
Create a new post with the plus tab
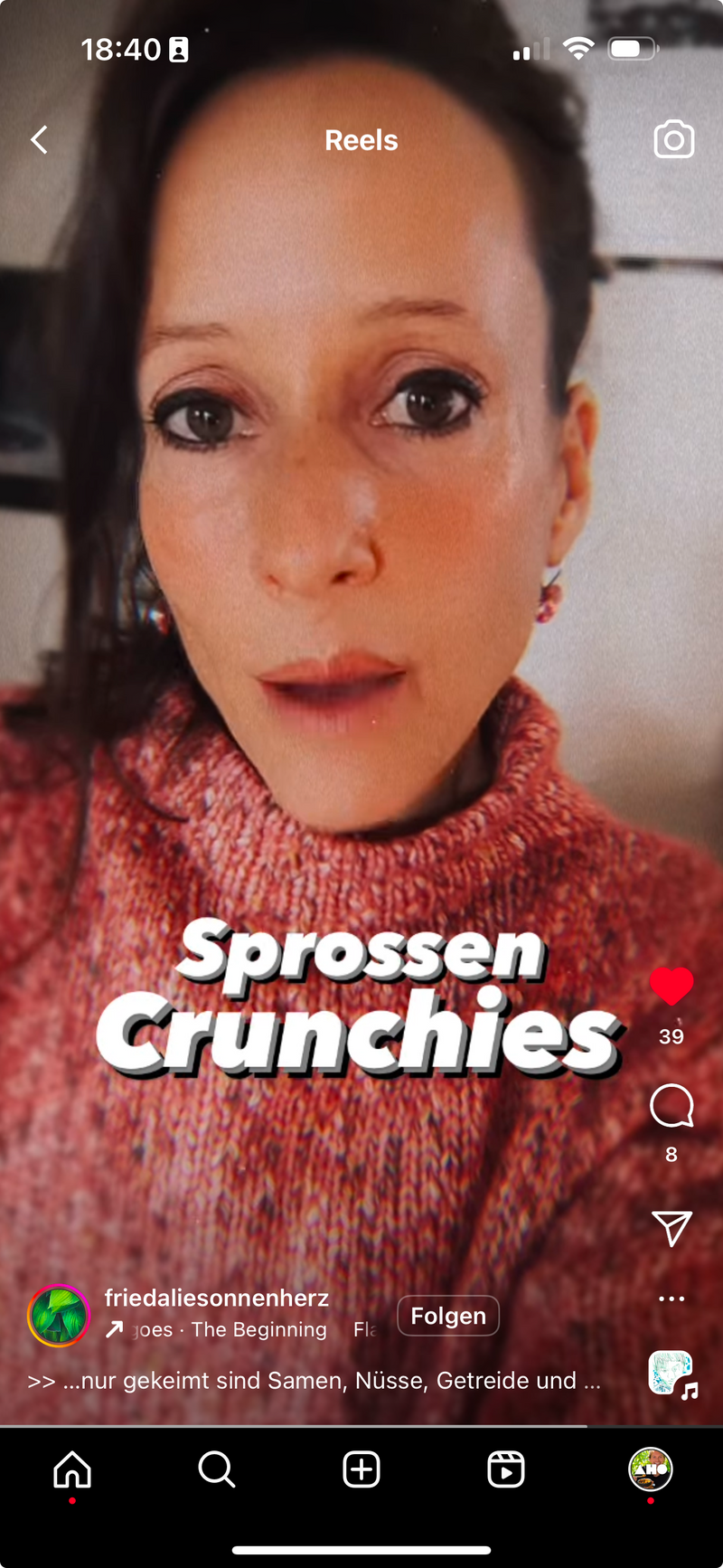(361, 1469)
